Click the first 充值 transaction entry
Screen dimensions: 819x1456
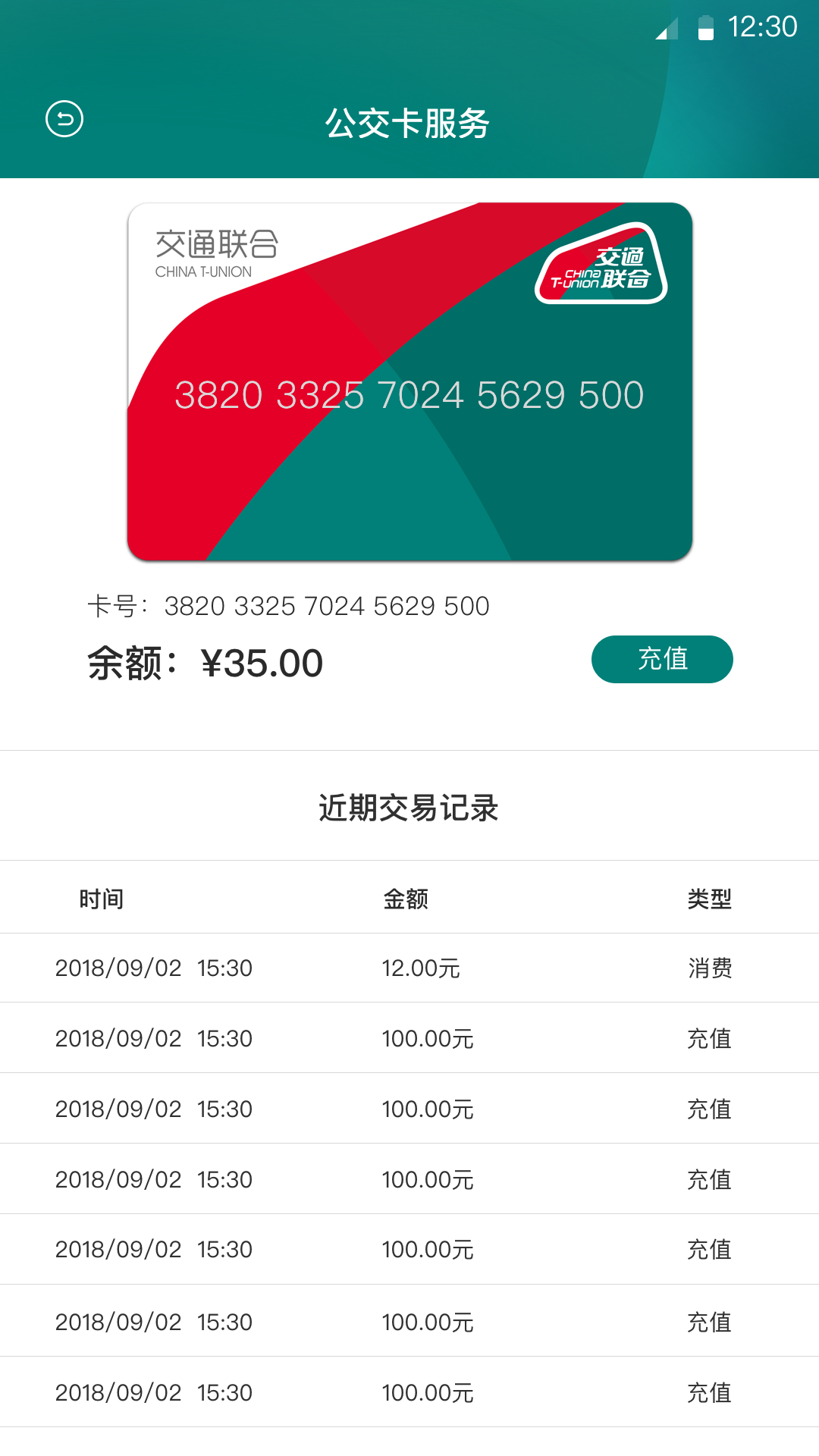[409, 1037]
